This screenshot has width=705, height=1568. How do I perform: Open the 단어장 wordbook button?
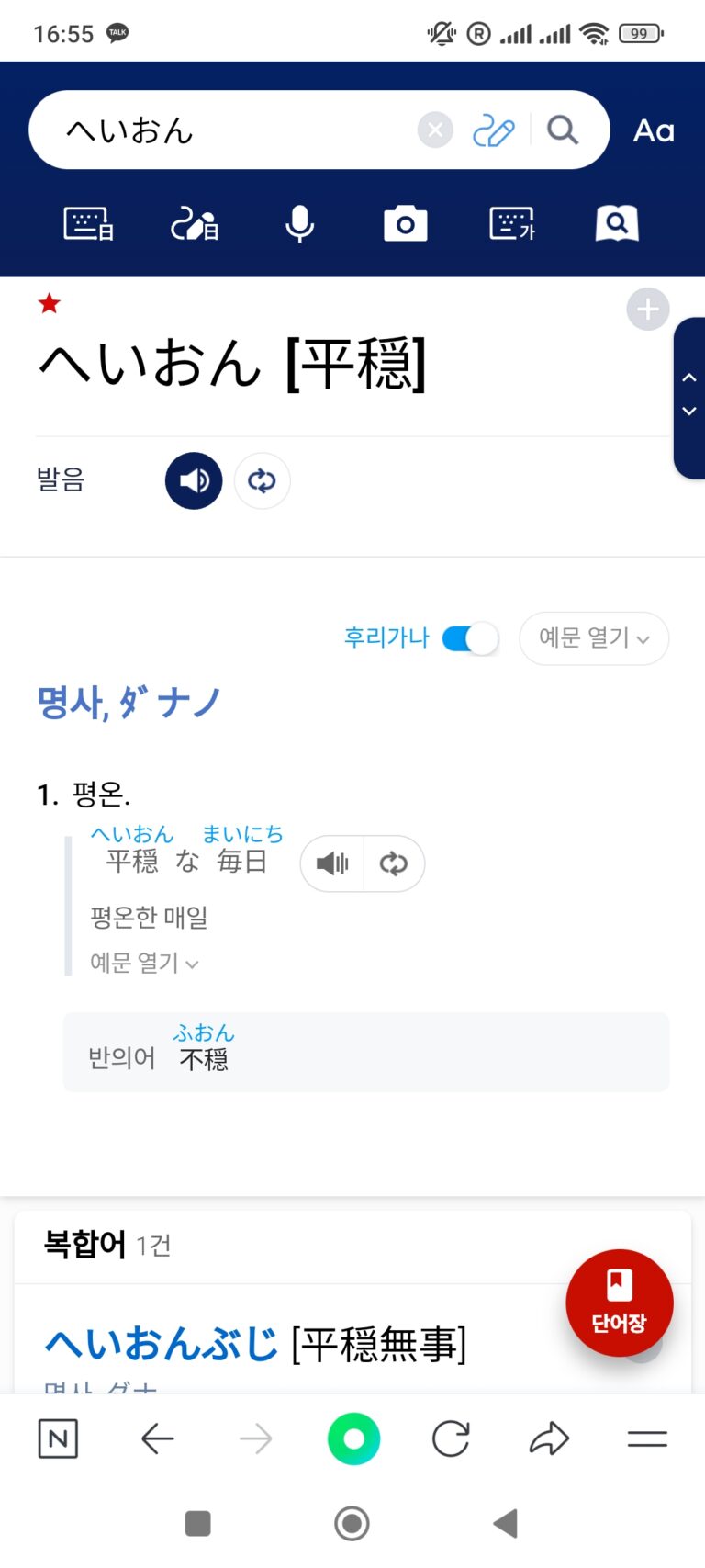(620, 1303)
